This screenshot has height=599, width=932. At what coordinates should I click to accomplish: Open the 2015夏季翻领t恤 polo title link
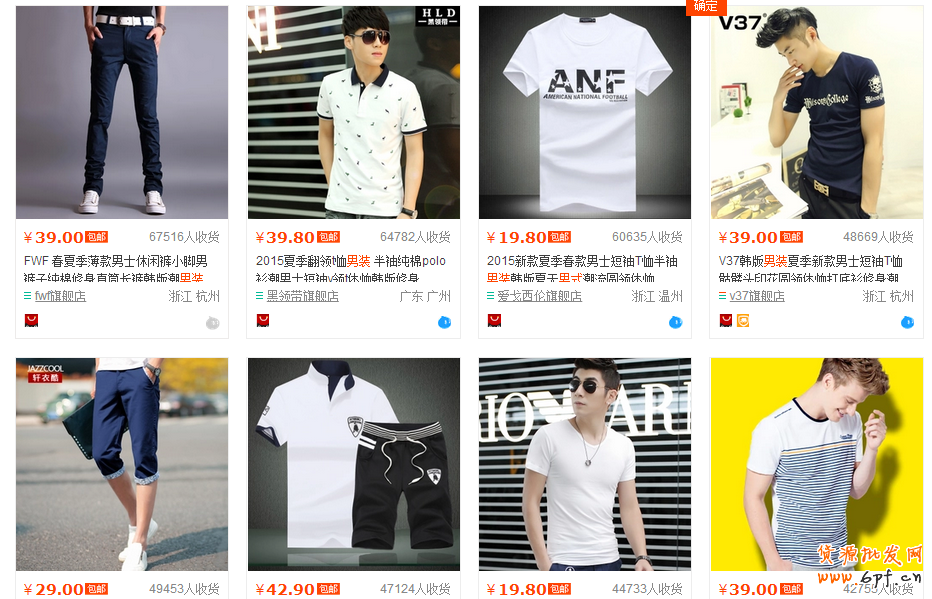[350, 261]
